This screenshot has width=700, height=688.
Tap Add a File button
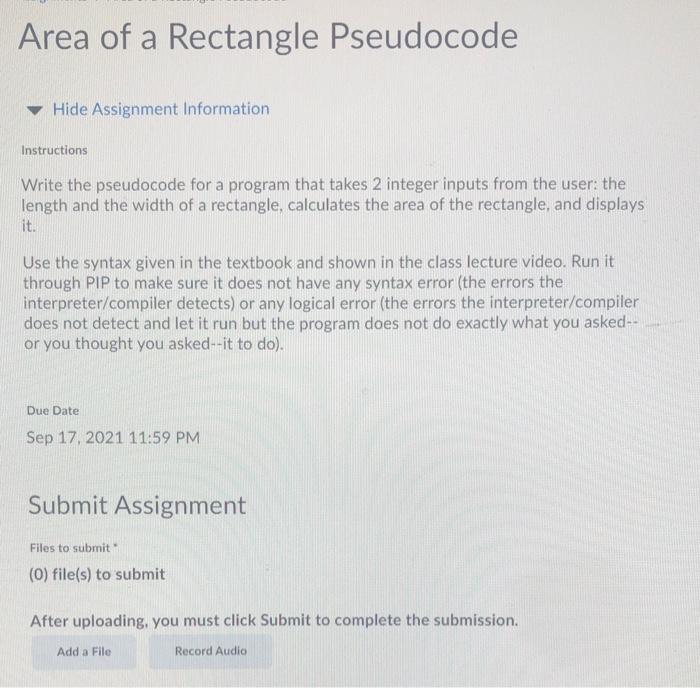coord(84,651)
